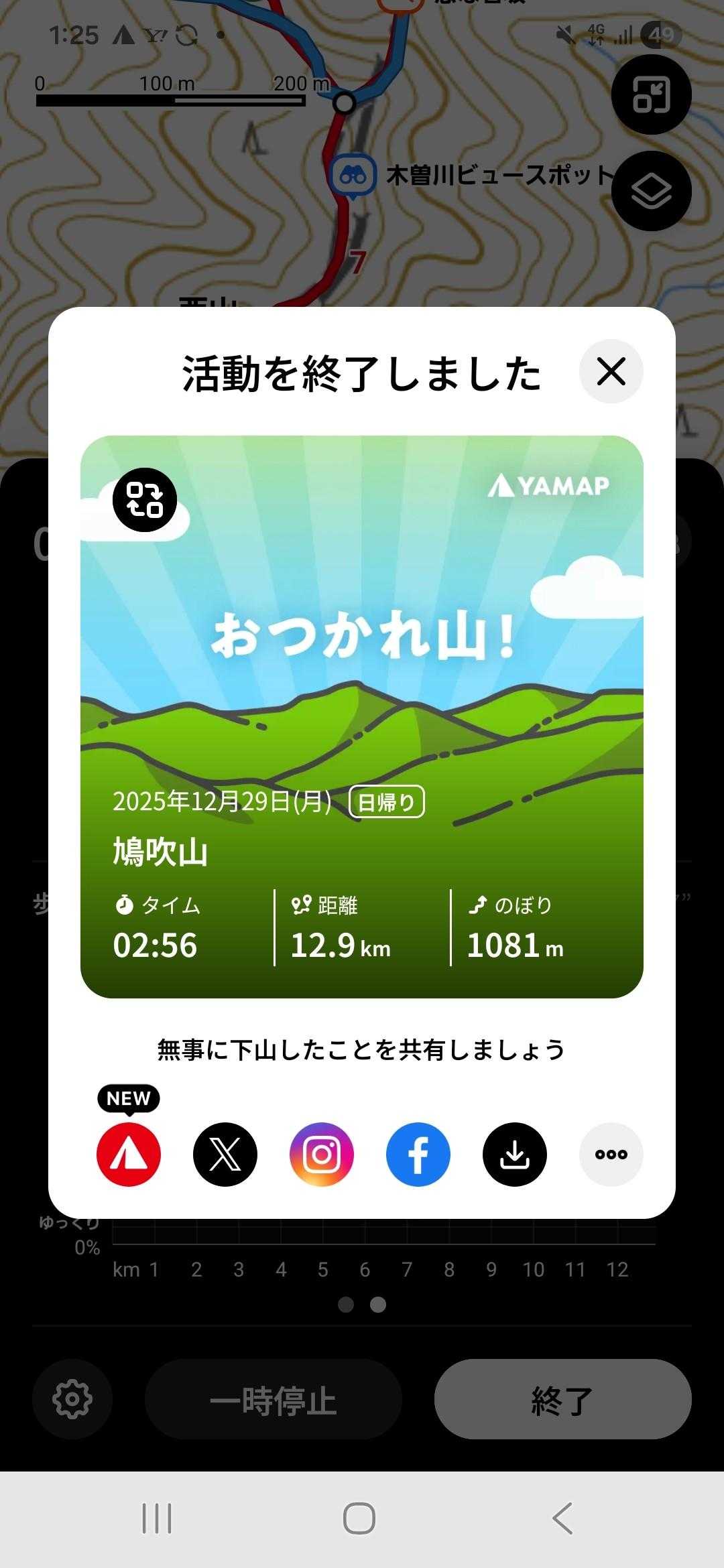Switch the share card image style

[145, 500]
